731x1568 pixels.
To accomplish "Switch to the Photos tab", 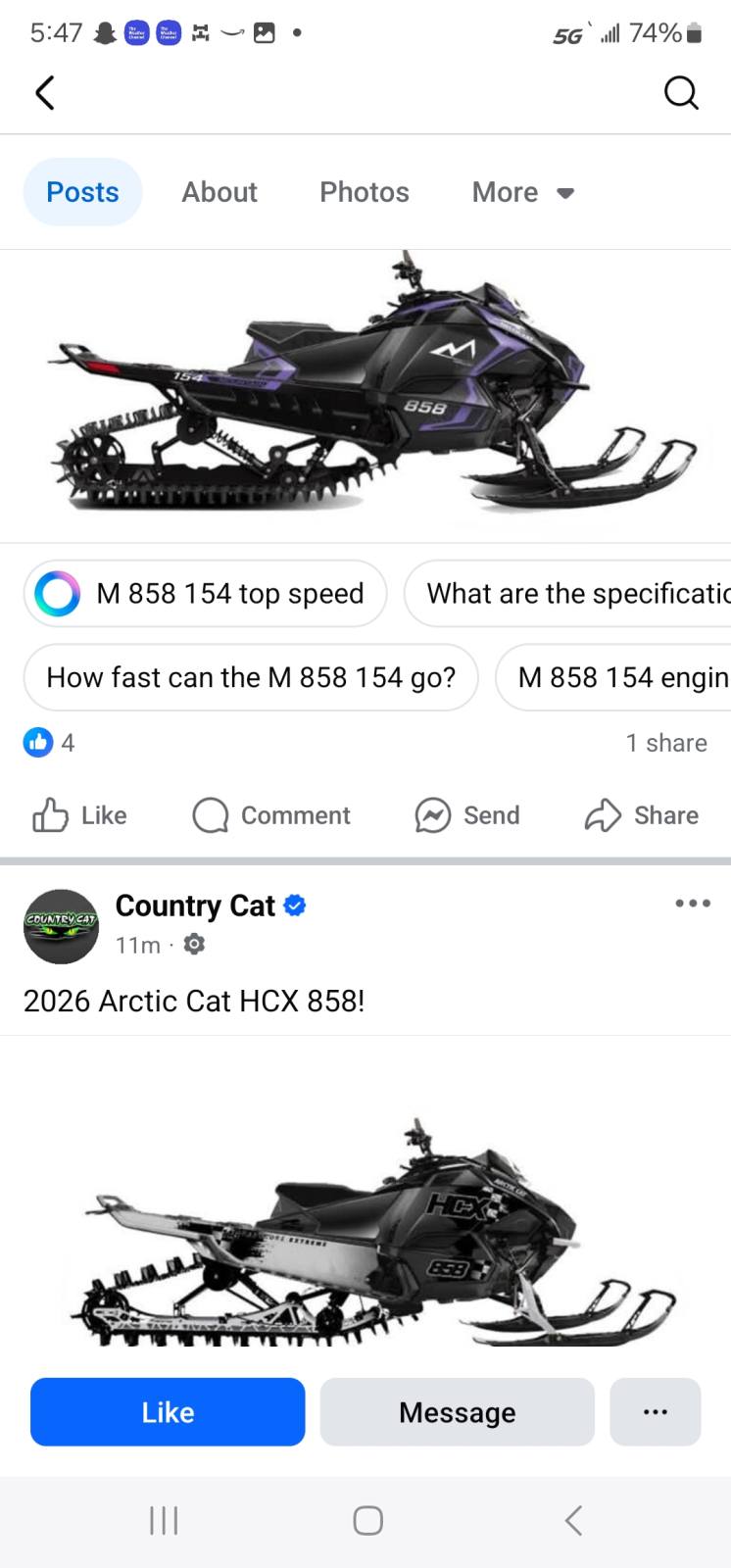I will 365,192.
